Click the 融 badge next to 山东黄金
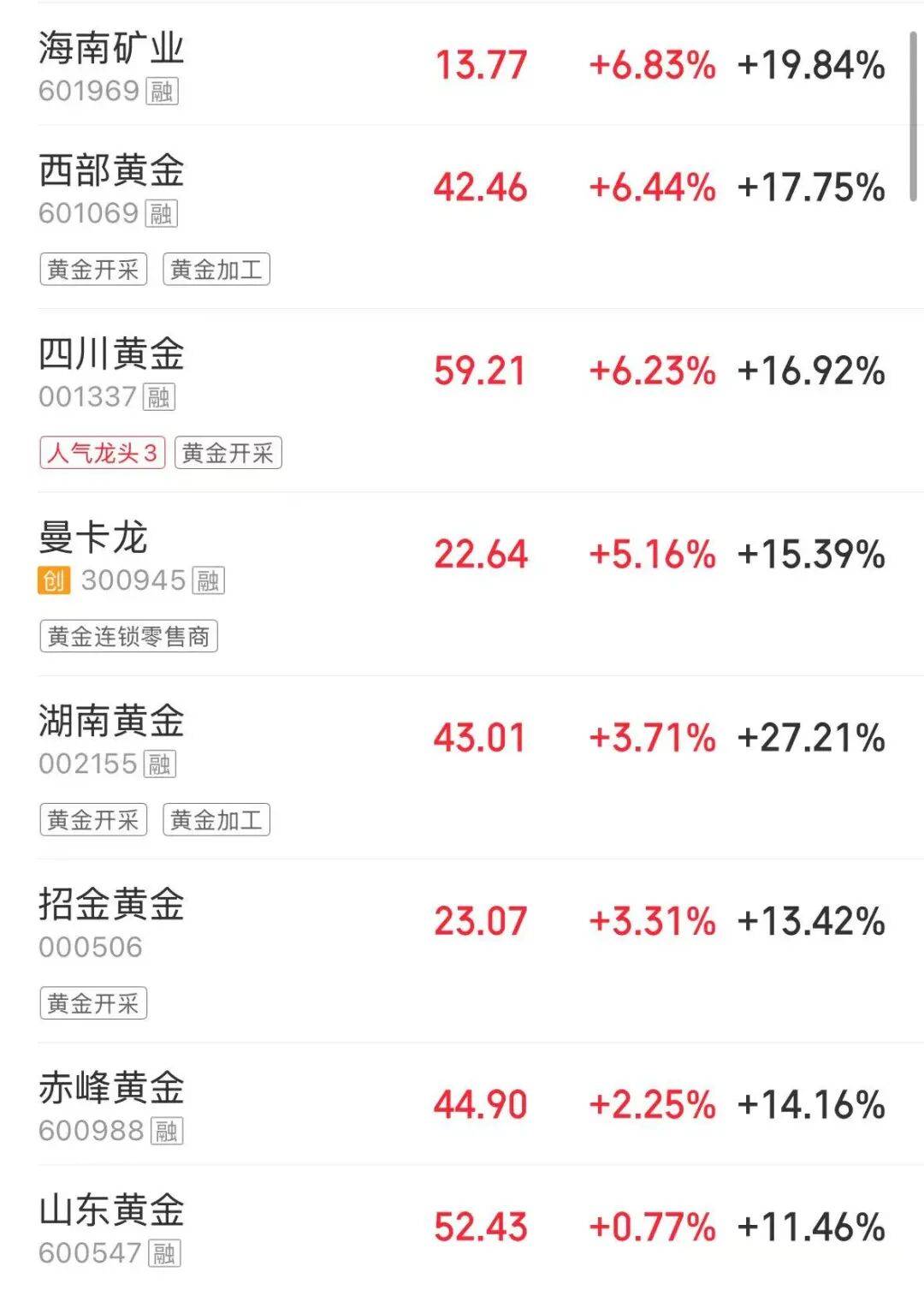This screenshot has width=924, height=1290. (x=165, y=1251)
